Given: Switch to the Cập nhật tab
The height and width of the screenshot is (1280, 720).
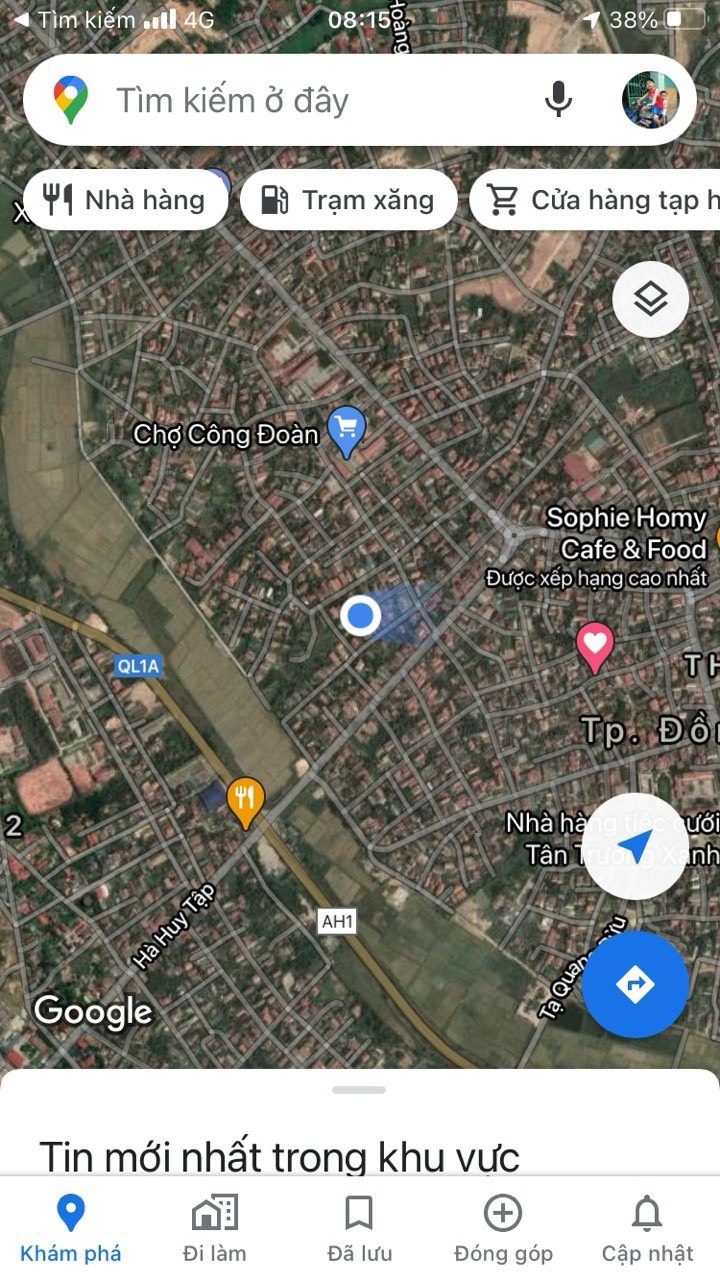Looking at the screenshot, I should [647, 1229].
